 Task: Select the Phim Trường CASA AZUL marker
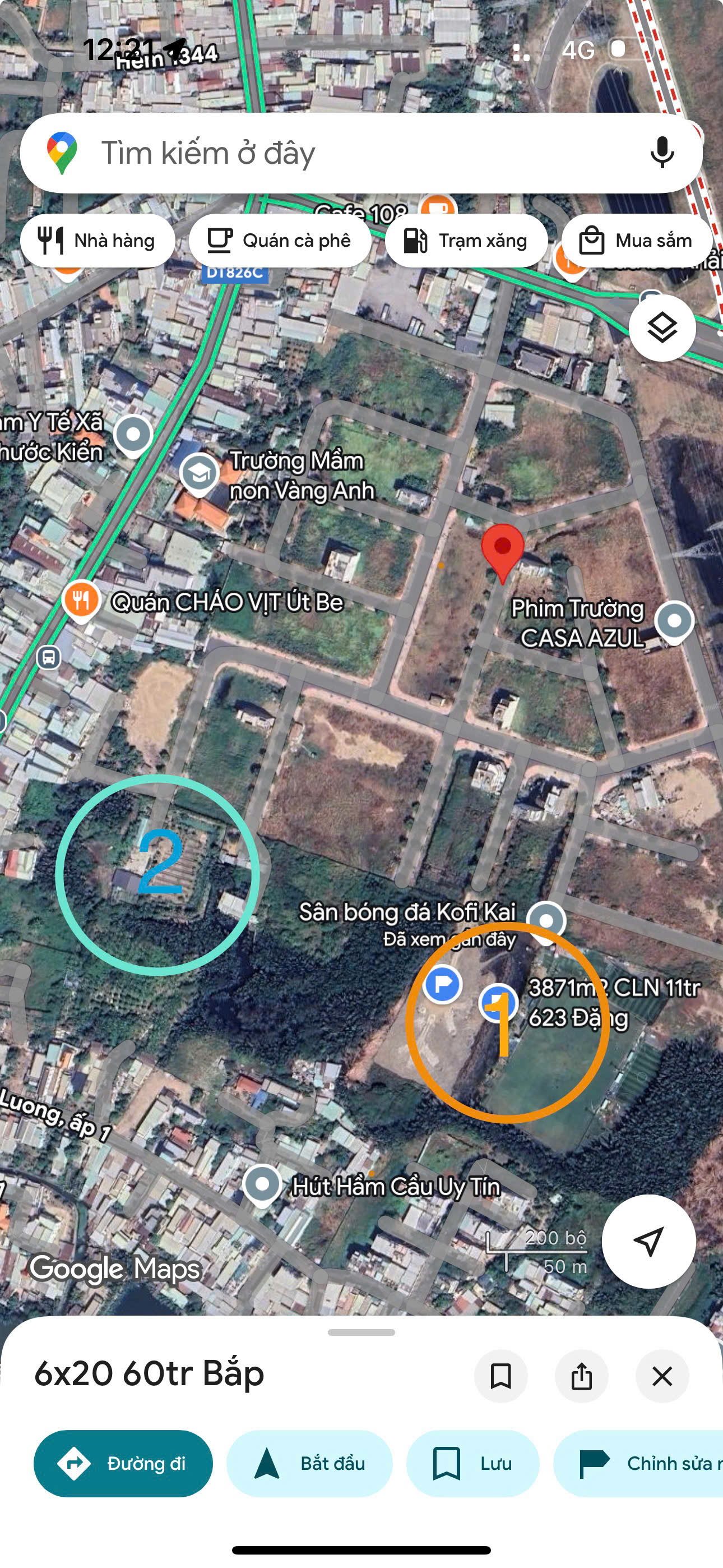[x=674, y=621]
